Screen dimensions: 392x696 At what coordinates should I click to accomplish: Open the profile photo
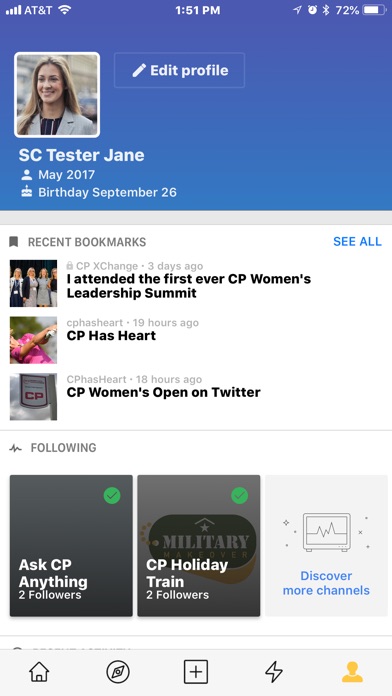click(57, 95)
